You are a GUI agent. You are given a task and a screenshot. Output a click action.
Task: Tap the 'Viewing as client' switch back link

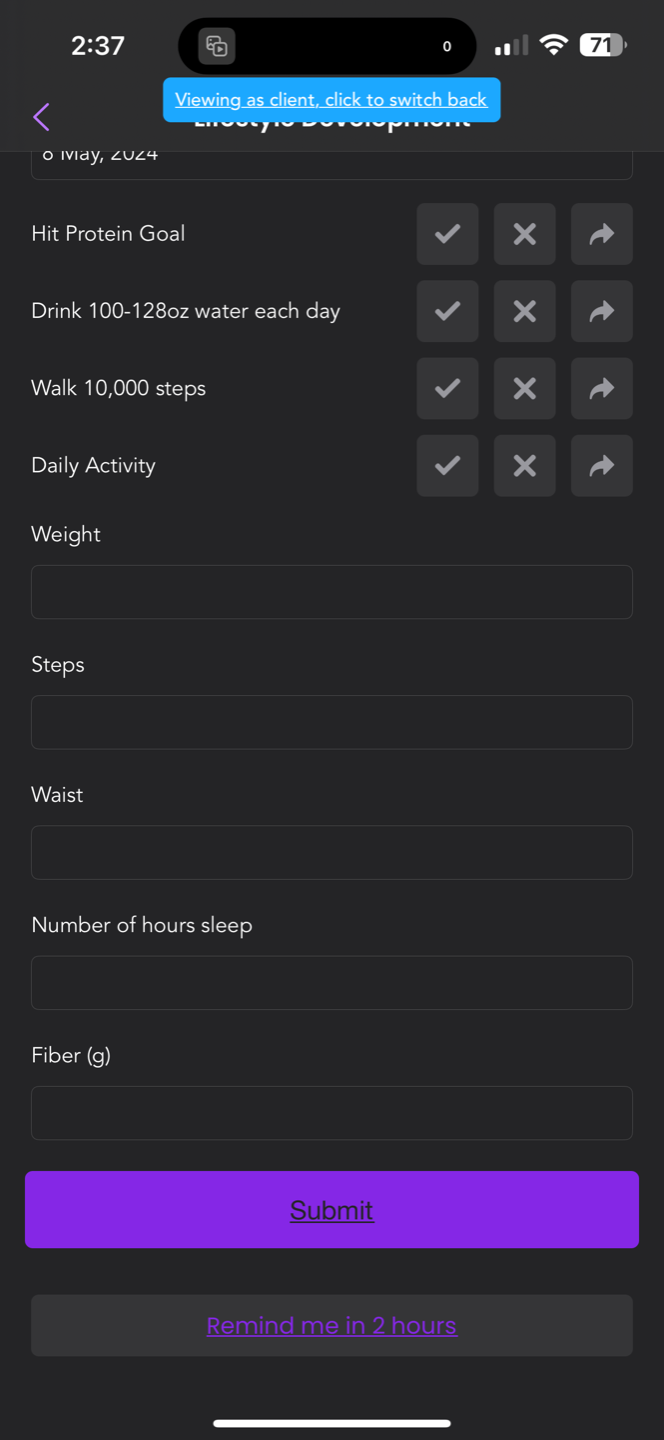coord(331,100)
